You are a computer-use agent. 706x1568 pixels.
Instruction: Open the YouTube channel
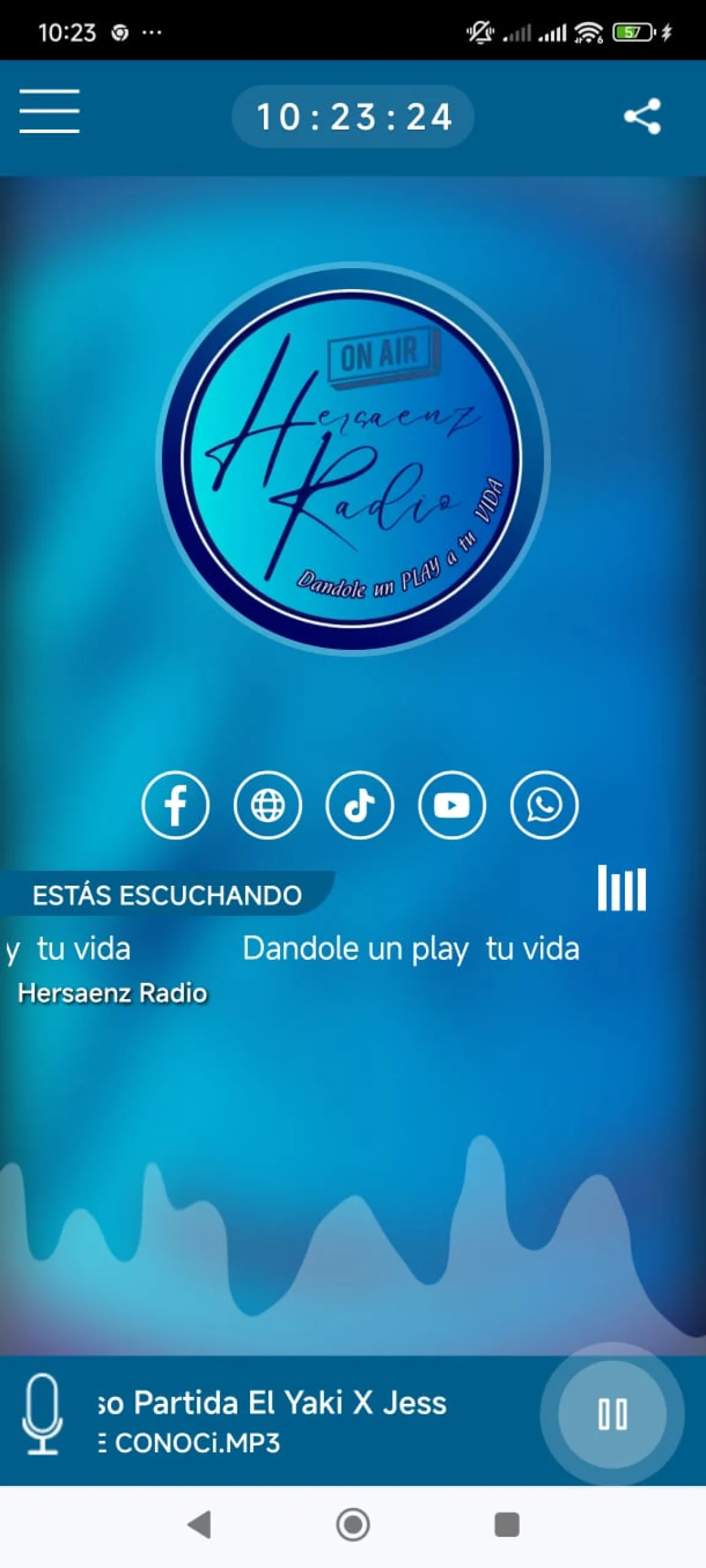pos(452,805)
